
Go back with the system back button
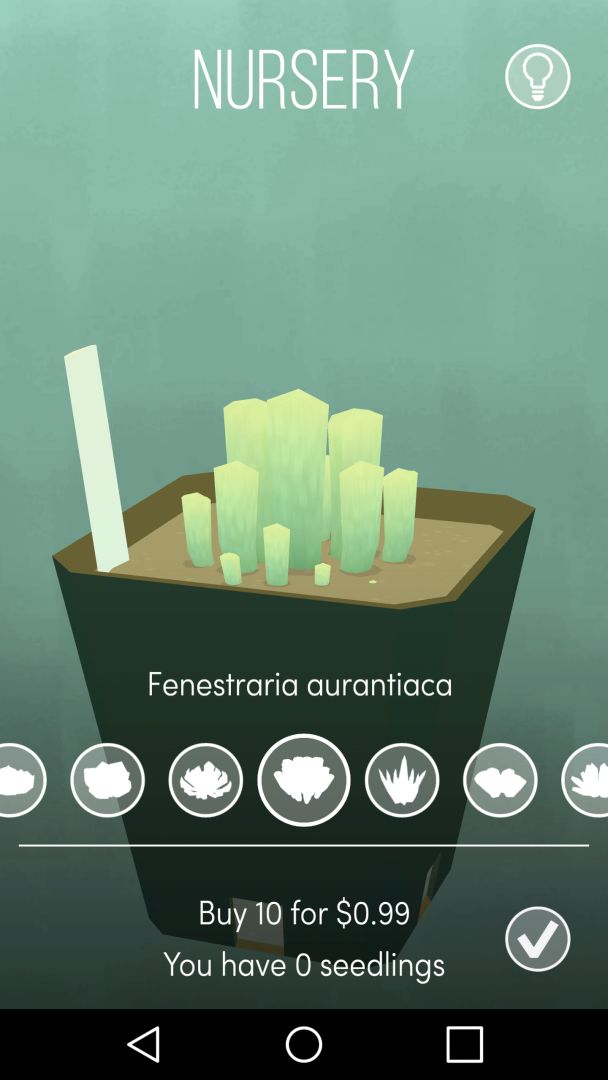pyautogui.click(x=145, y=1044)
